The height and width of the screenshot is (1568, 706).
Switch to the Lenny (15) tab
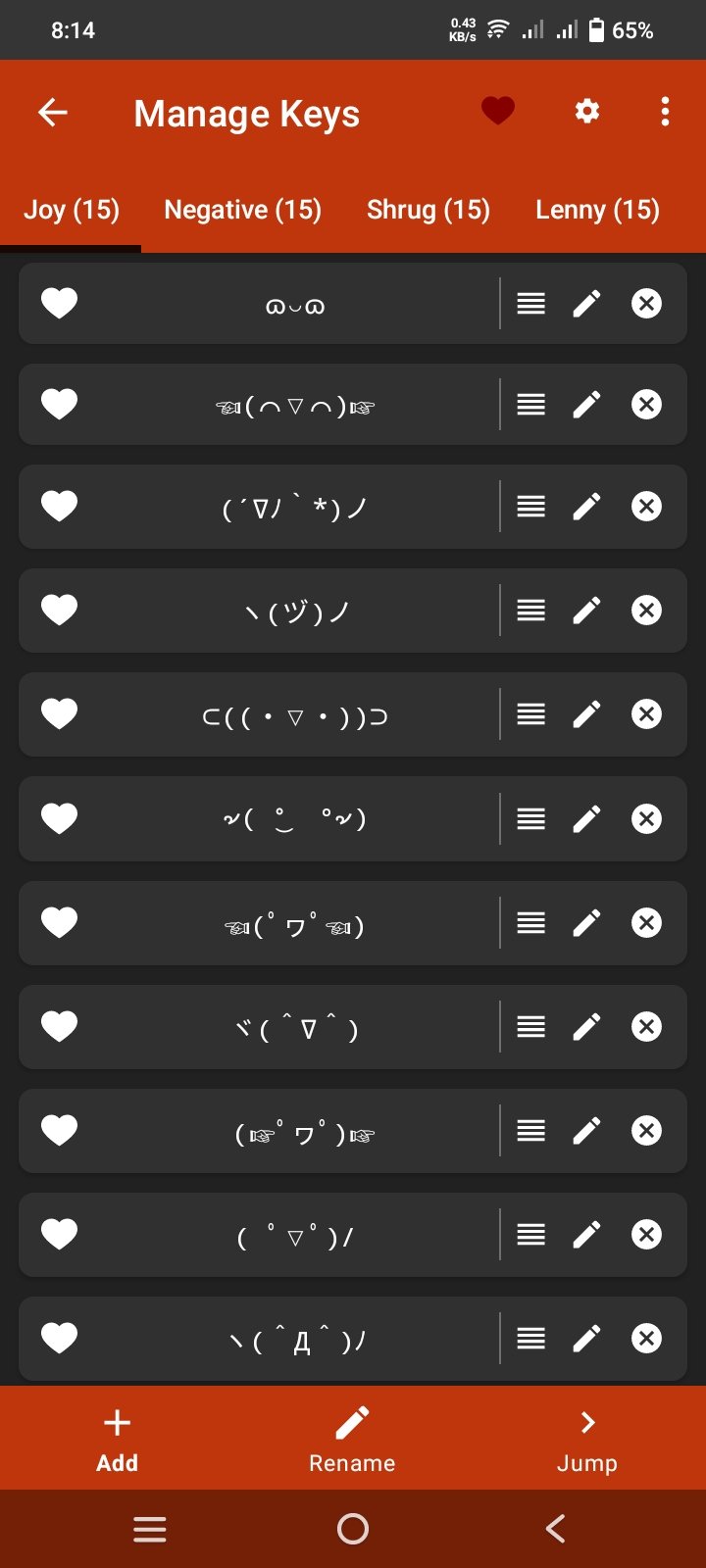tap(597, 210)
